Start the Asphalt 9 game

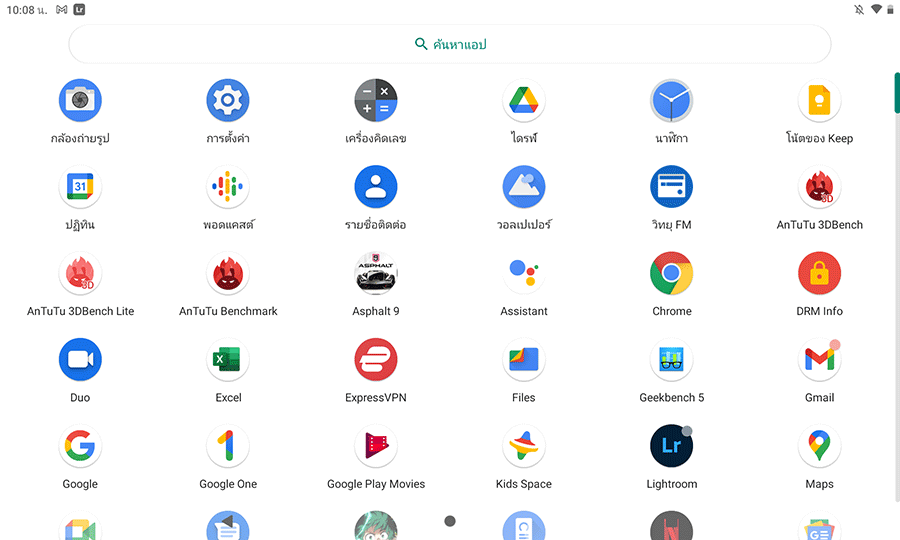pyautogui.click(x=376, y=273)
